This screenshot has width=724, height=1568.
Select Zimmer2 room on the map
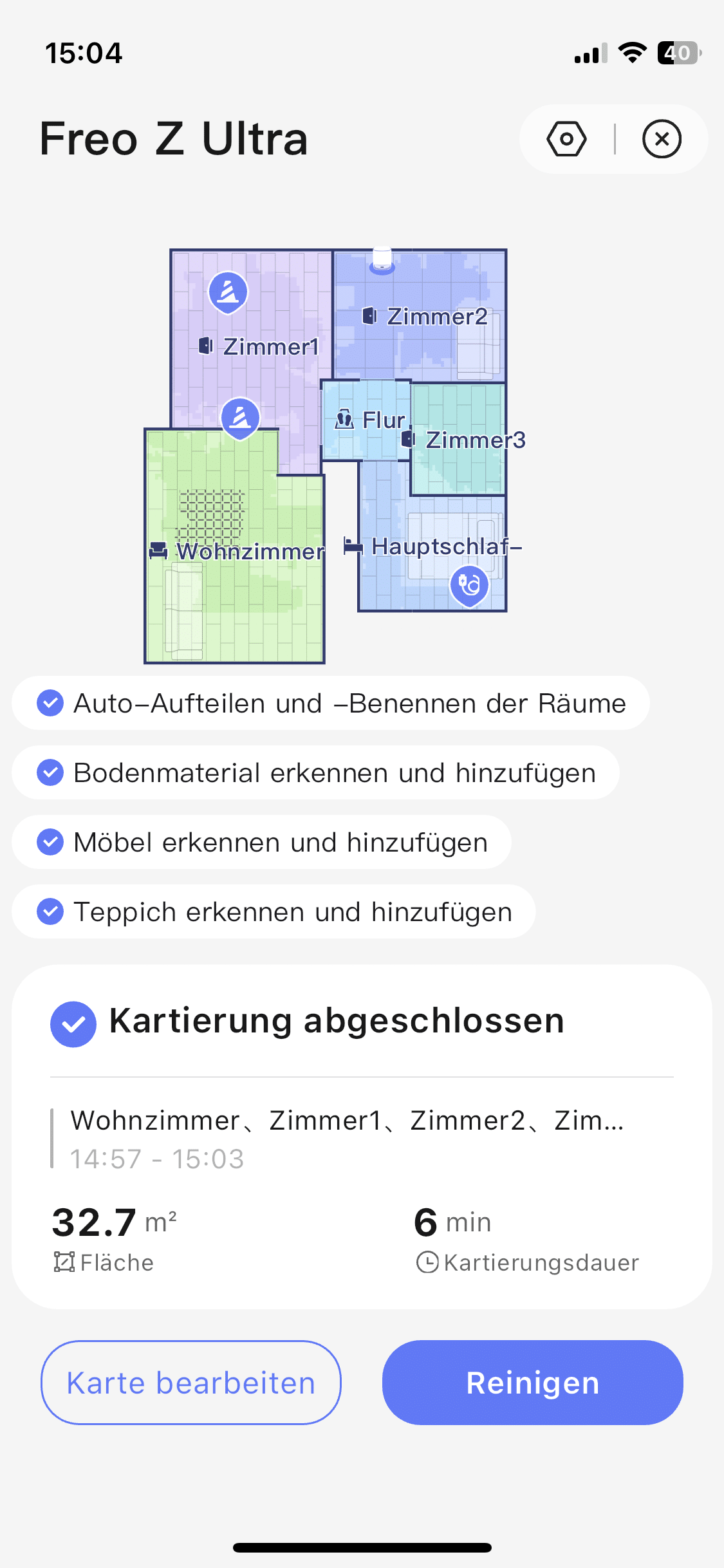click(436, 317)
